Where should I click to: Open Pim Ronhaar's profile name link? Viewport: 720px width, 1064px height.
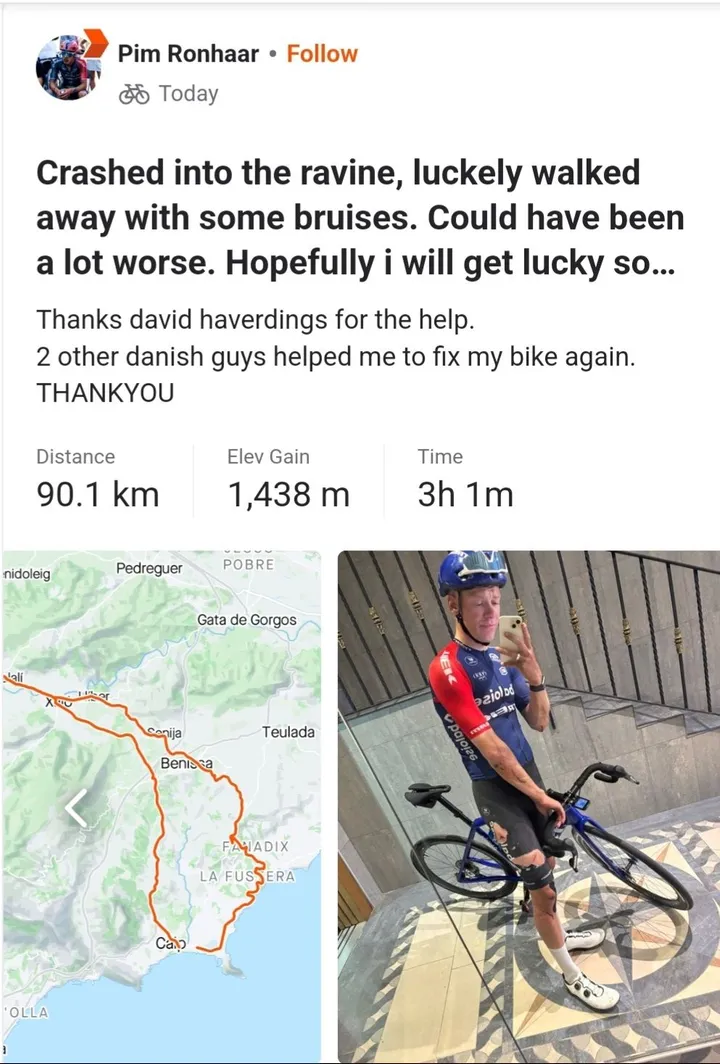(187, 54)
